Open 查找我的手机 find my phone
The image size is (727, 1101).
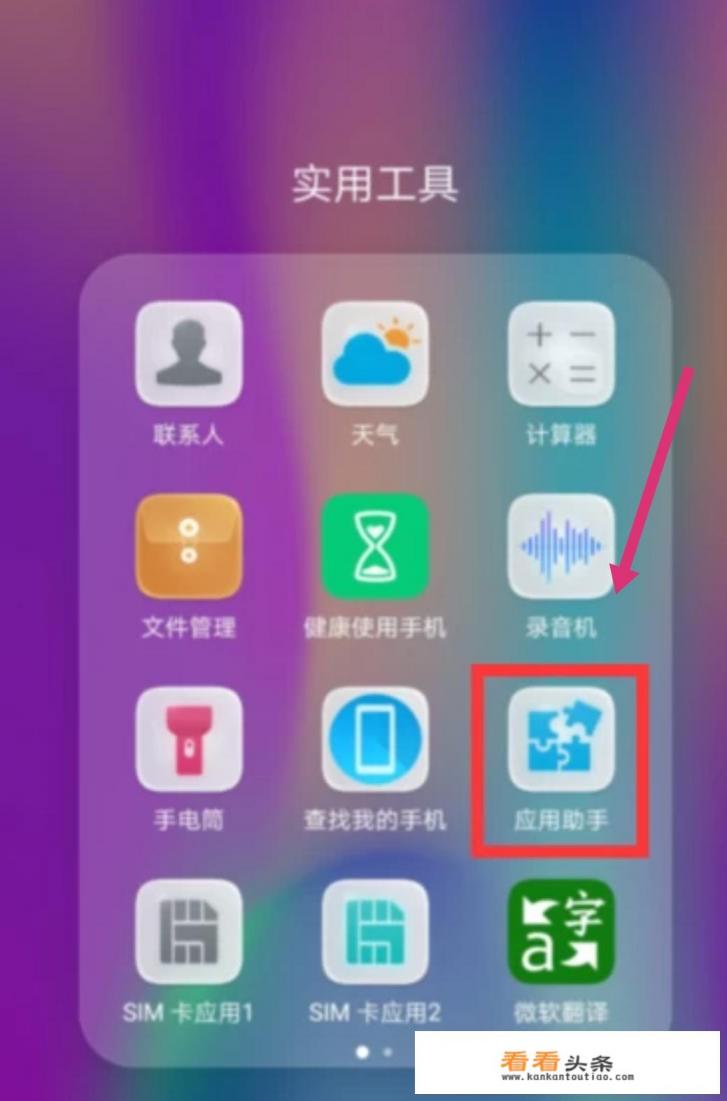(x=375, y=740)
